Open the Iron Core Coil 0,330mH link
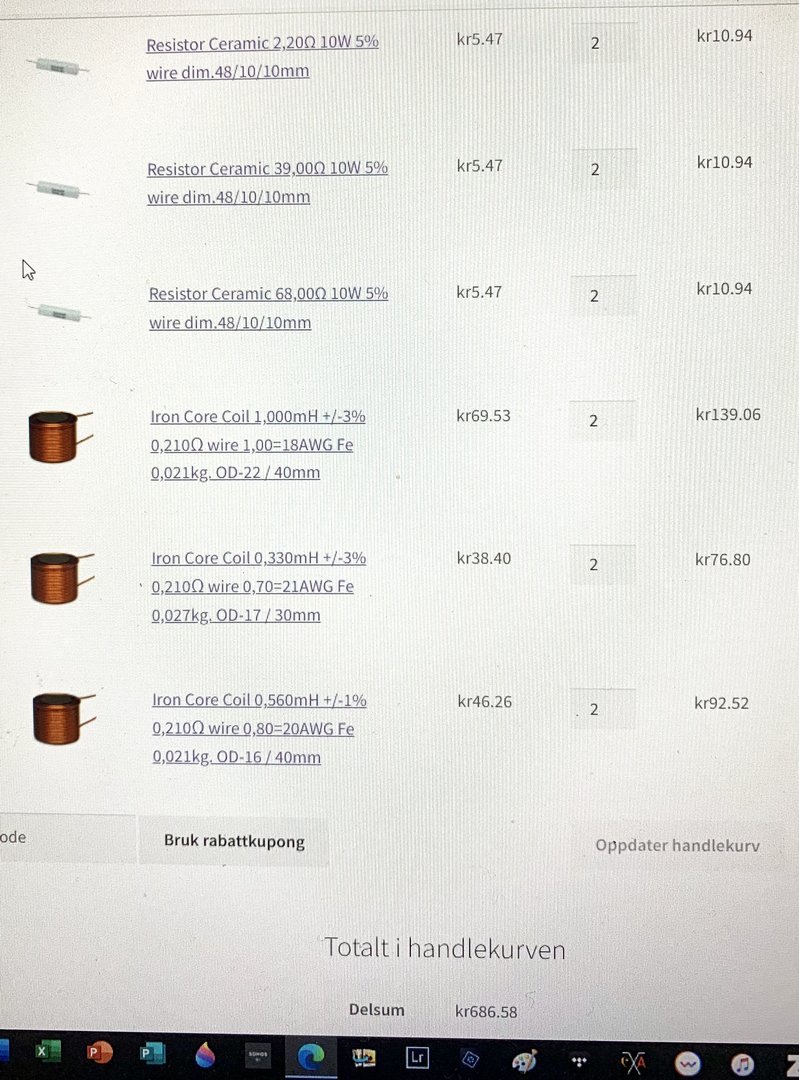The image size is (799, 1080). pos(258,558)
